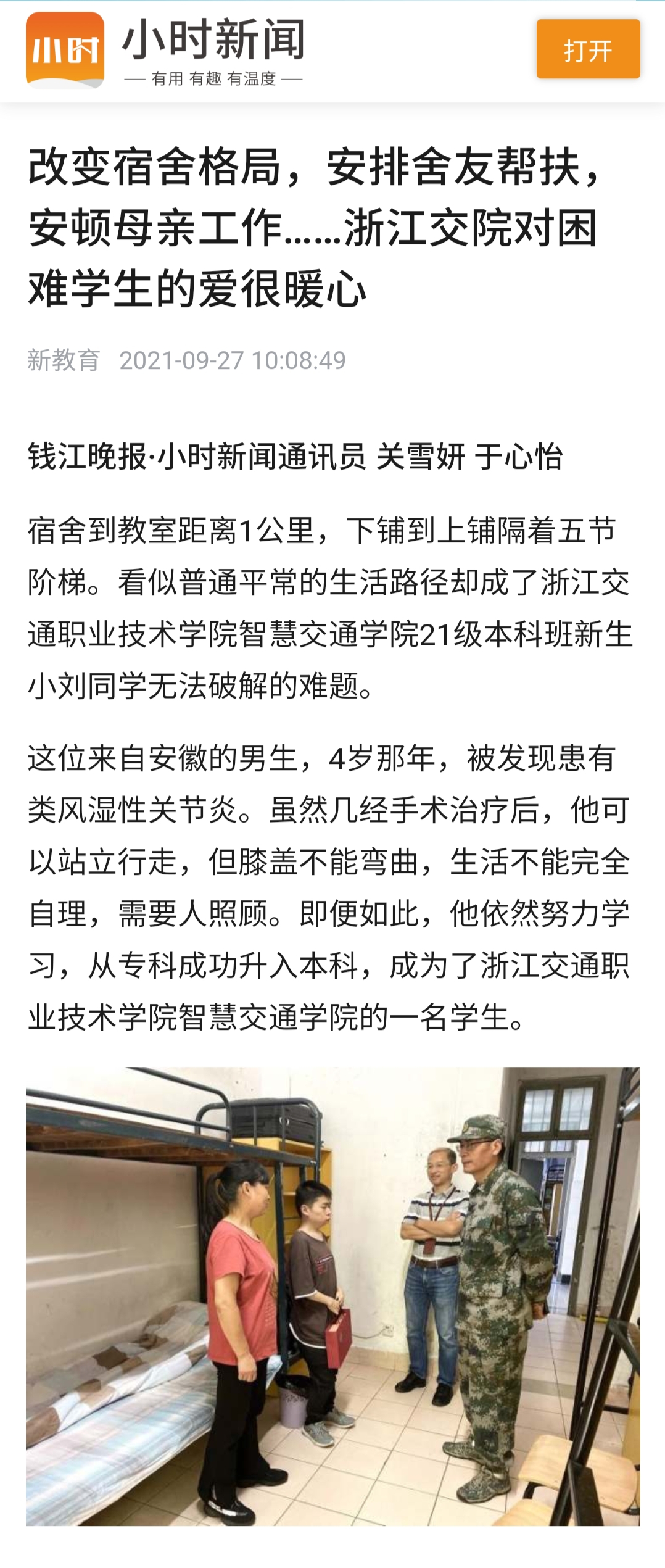
Task: Open the dormitory photo in the article
Action: tap(332, 1296)
